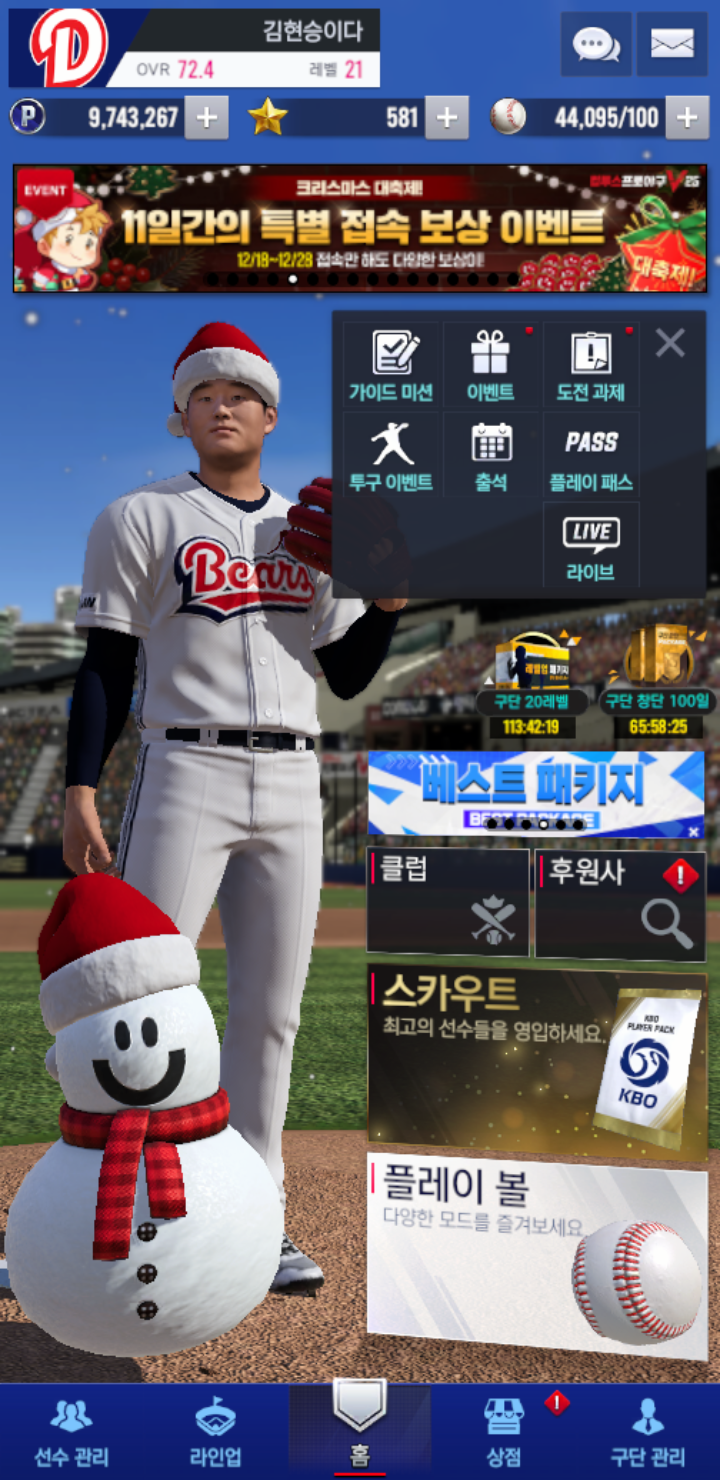
Task: Open 출석 attendance calendar
Action: [x=490, y=456]
